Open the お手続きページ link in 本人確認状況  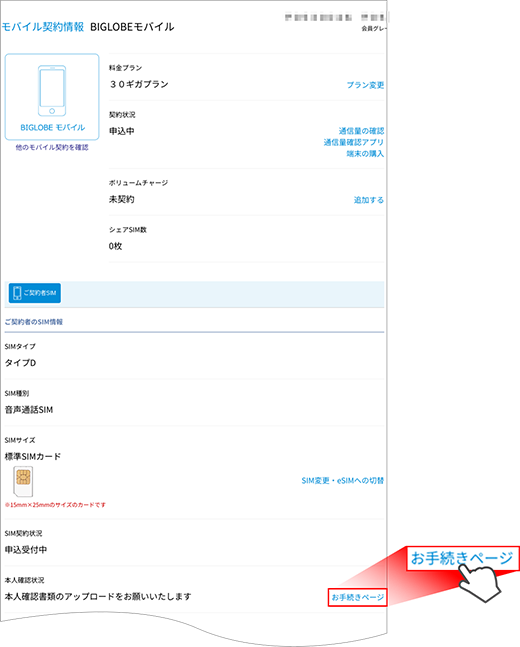click(358, 597)
